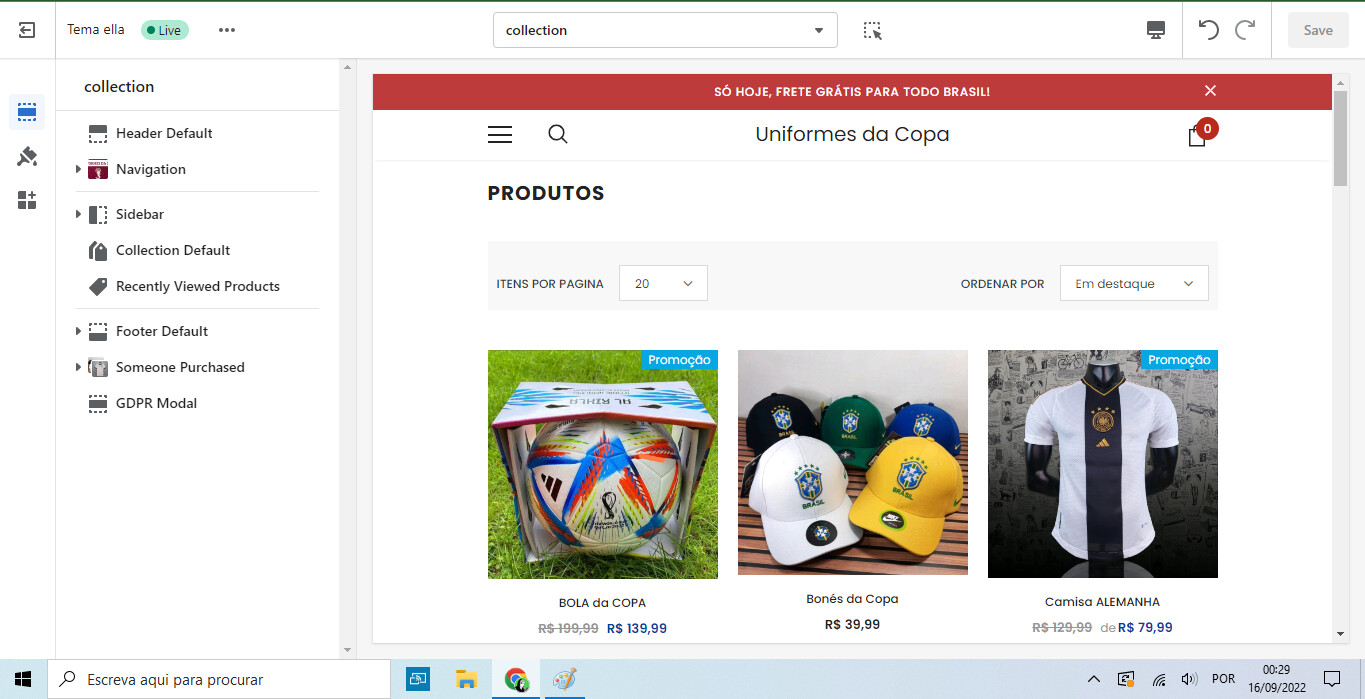Expand the Navigation section
Image resolution: width=1365 pixels, height=699 pixels.
pyautogui.click(x=78, y=169)
